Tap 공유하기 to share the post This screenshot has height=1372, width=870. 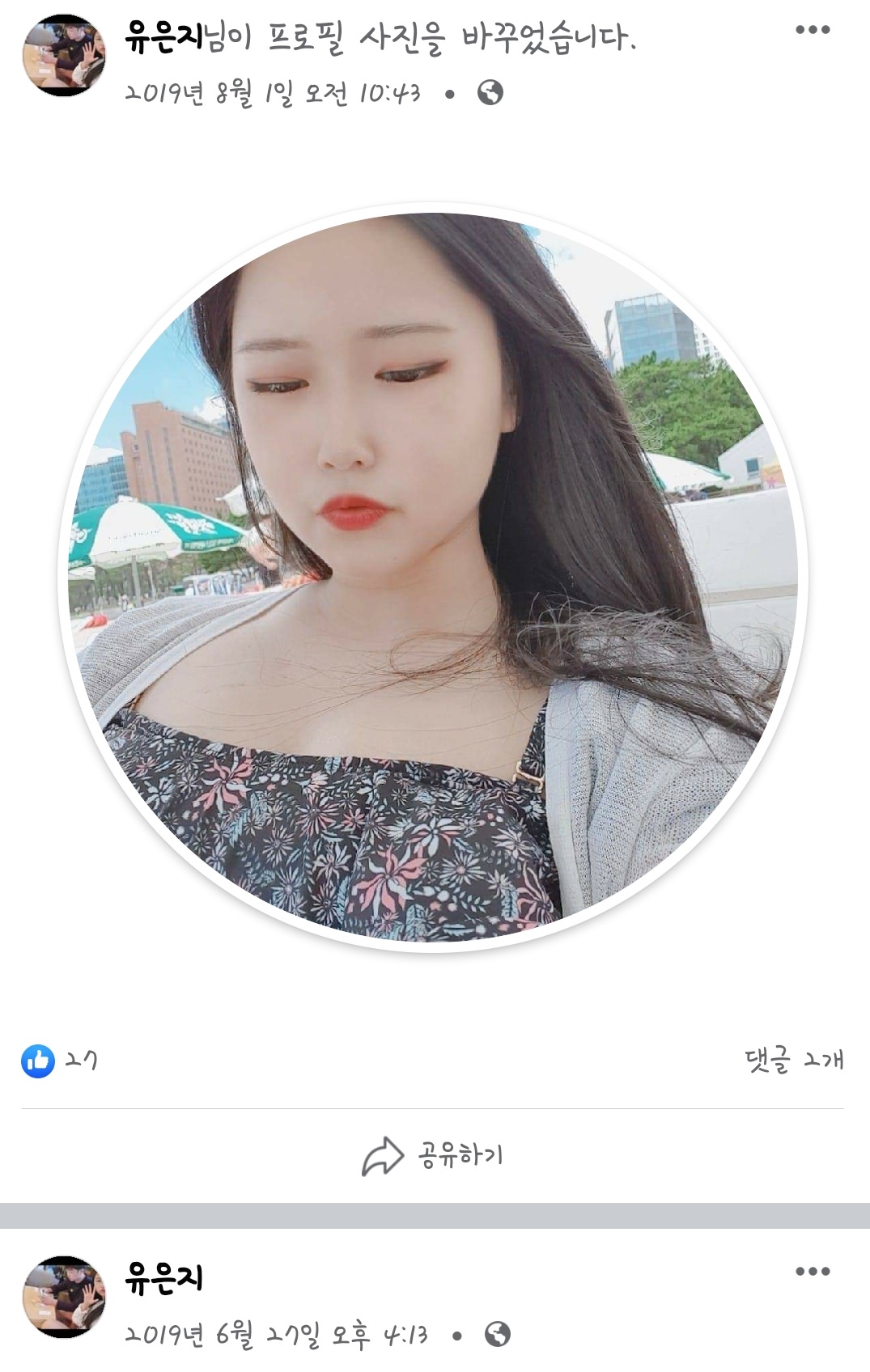click(x=434, y=1155)
